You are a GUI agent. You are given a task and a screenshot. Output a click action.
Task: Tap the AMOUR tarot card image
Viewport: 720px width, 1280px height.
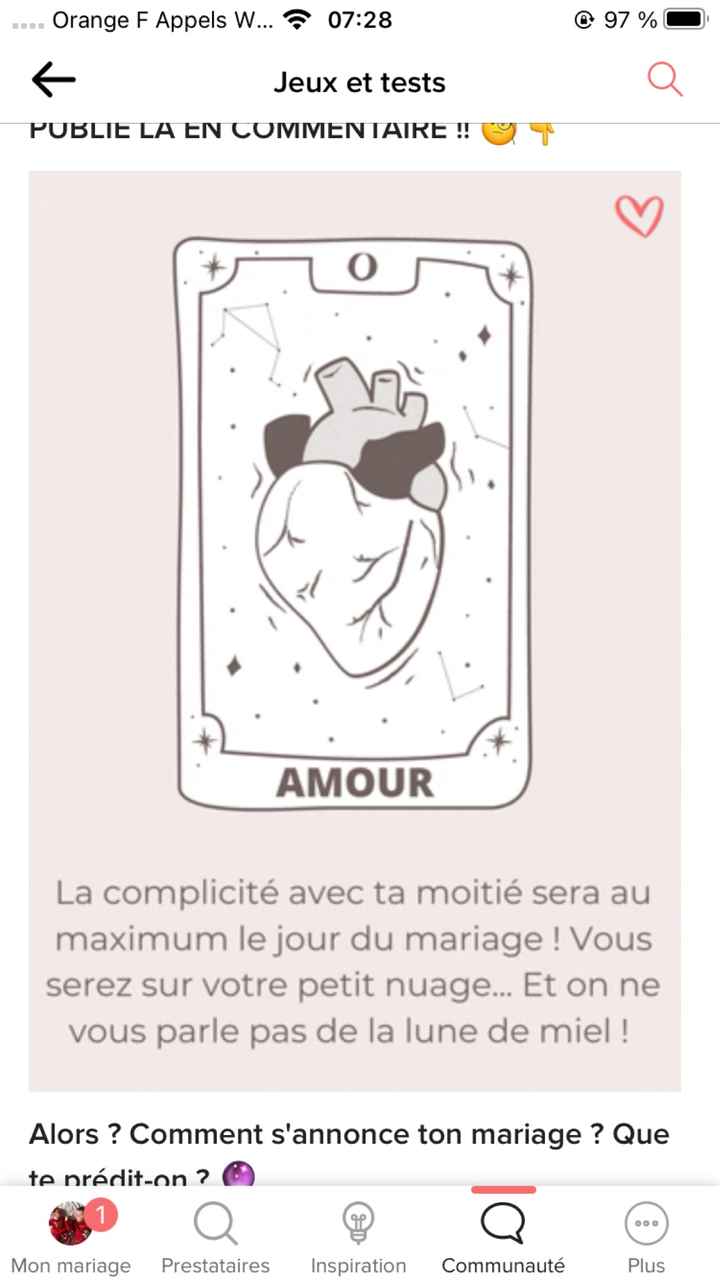[x=355, y=520]
